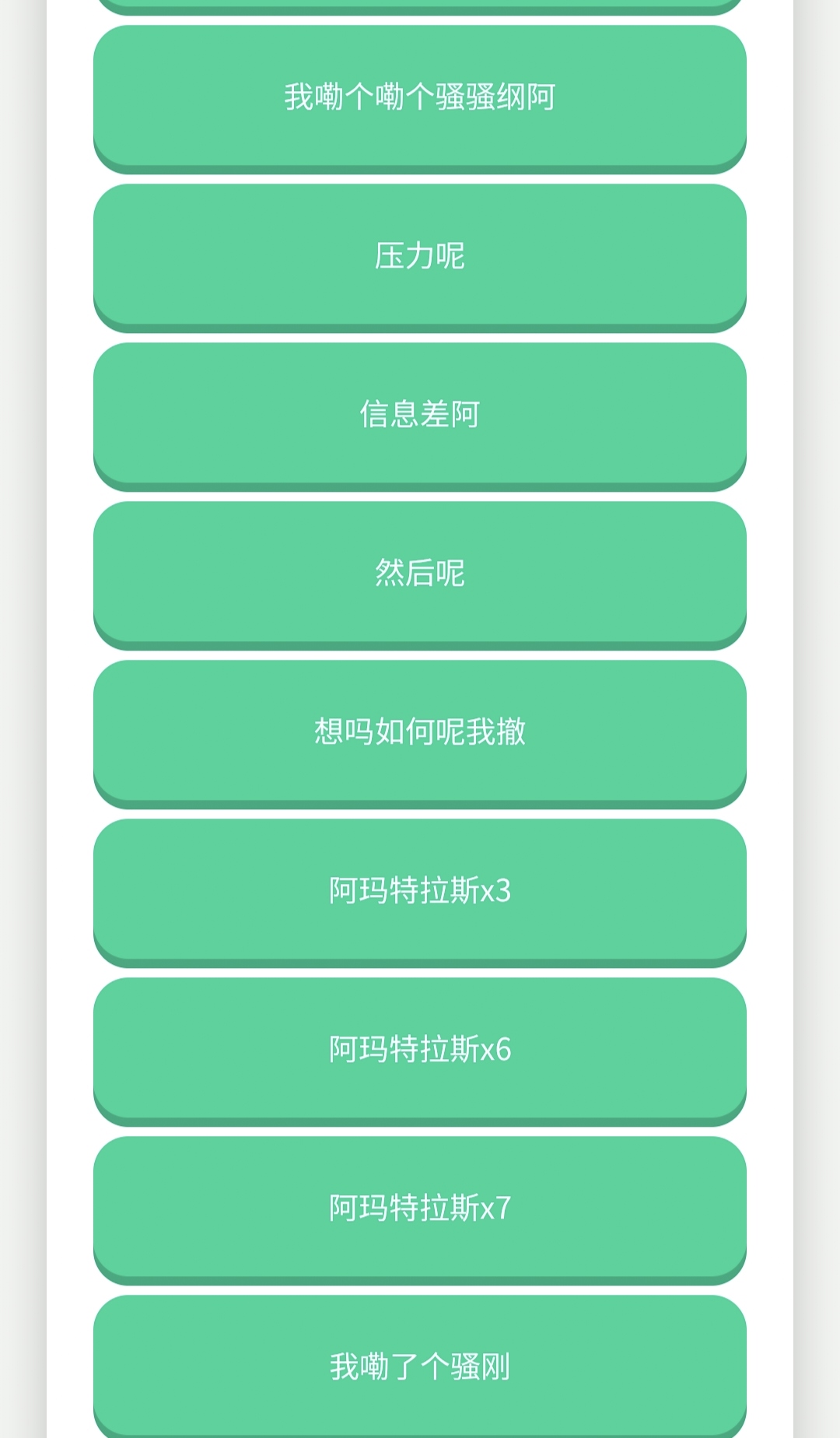Tap the 我嘞了个骚刚 button
Screen dimensions: 840x1438
420,1366
